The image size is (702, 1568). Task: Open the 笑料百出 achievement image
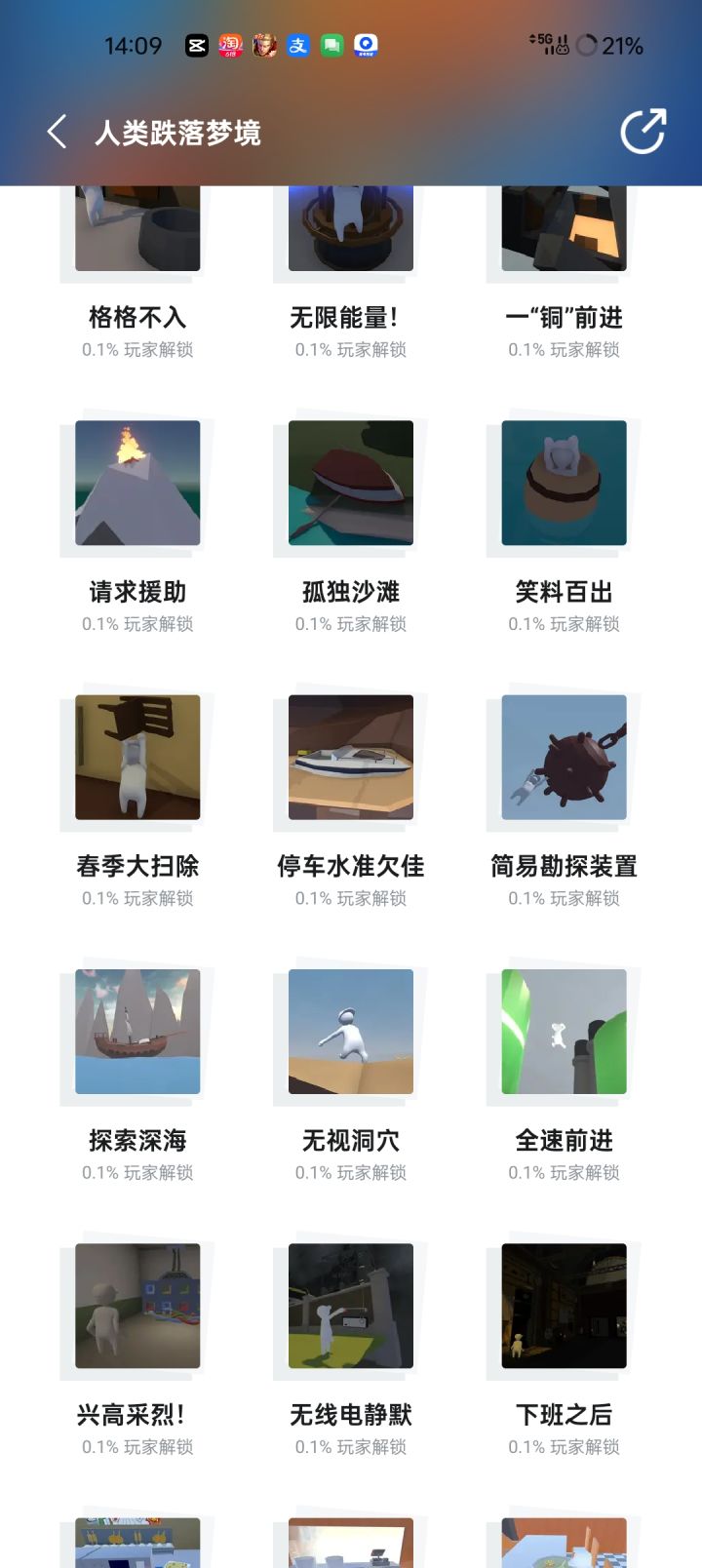[562, 483]
